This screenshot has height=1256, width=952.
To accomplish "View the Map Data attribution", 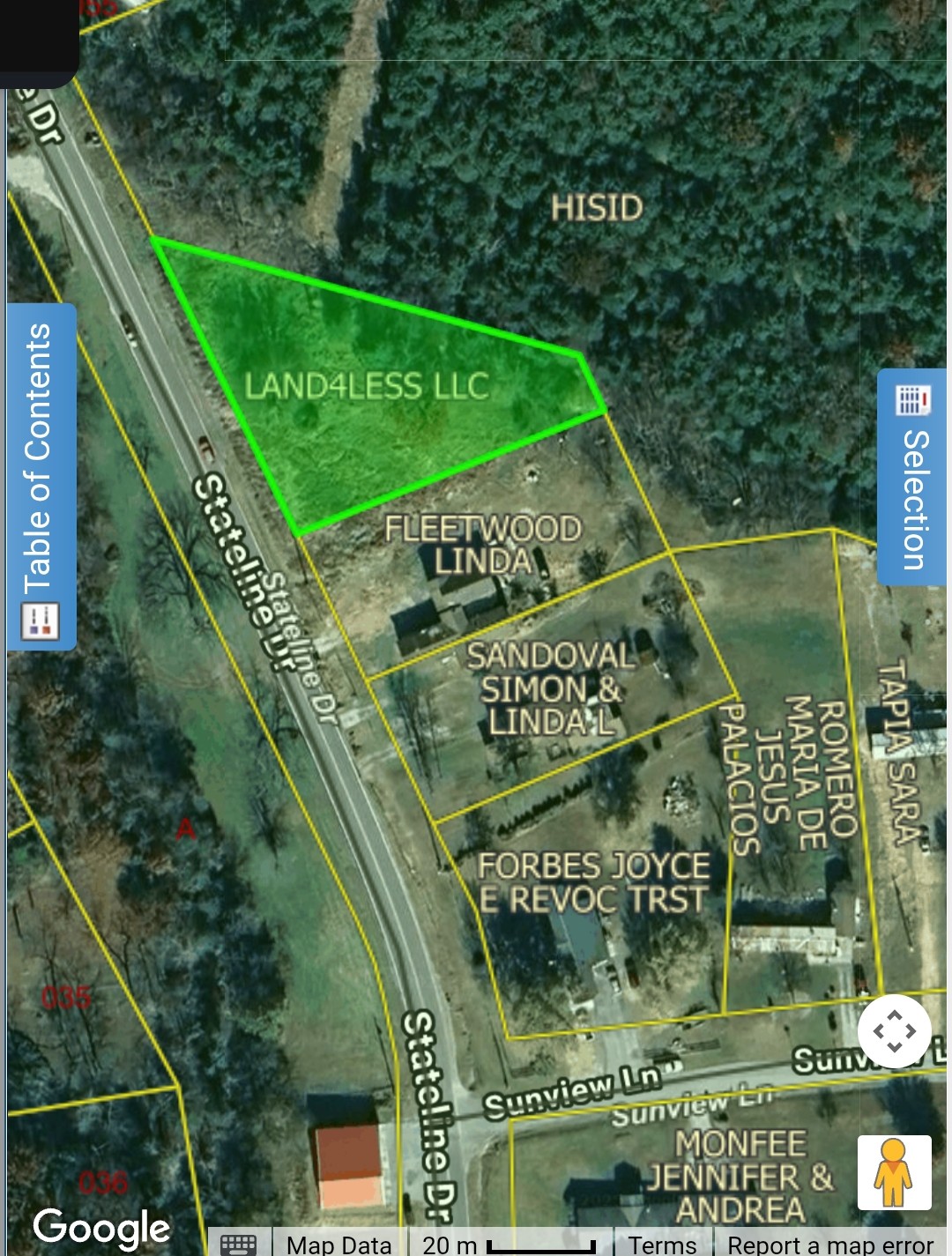I will point(338,1244).
